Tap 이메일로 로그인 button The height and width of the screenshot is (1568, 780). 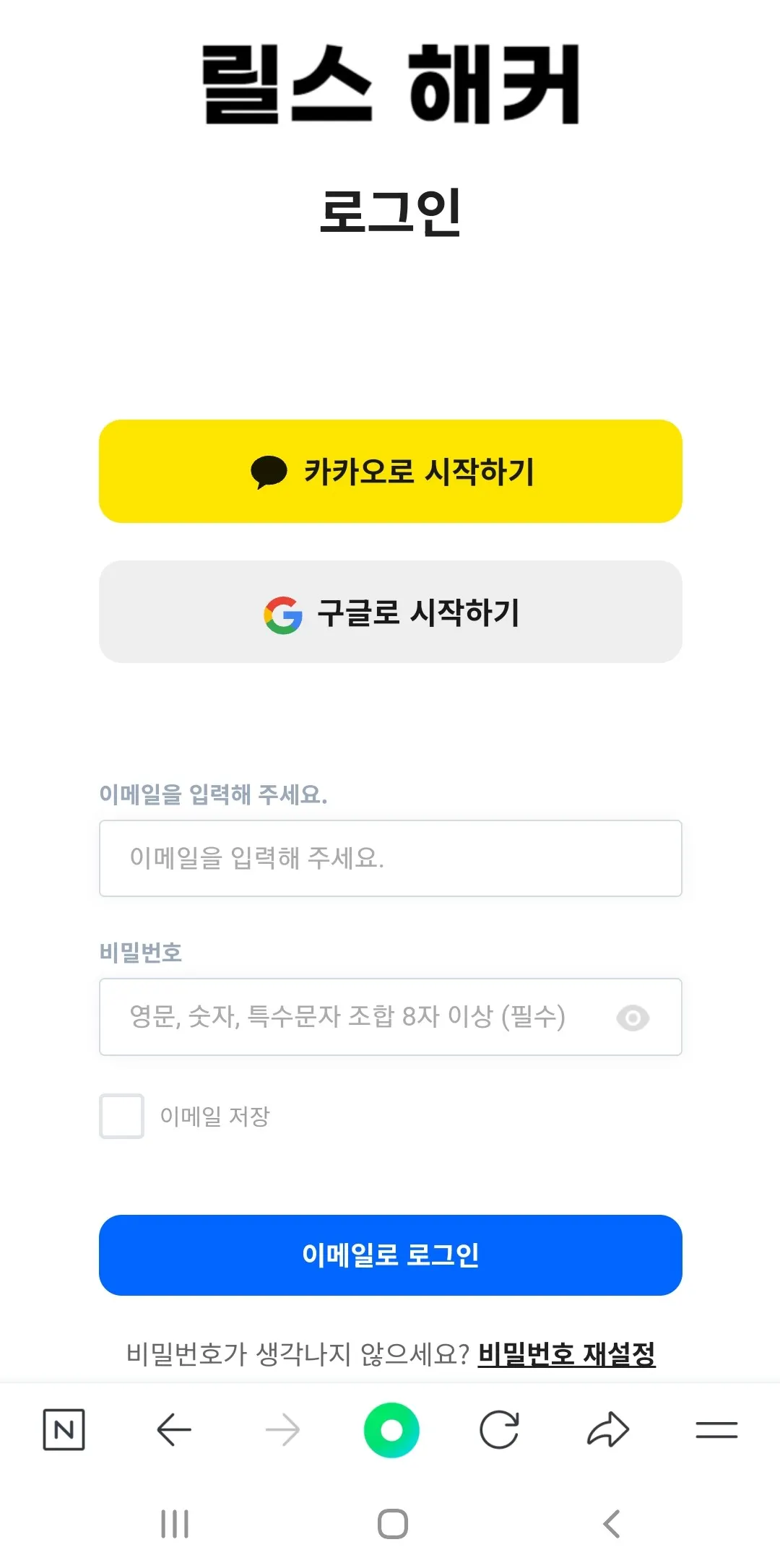tap(390, 1255)
